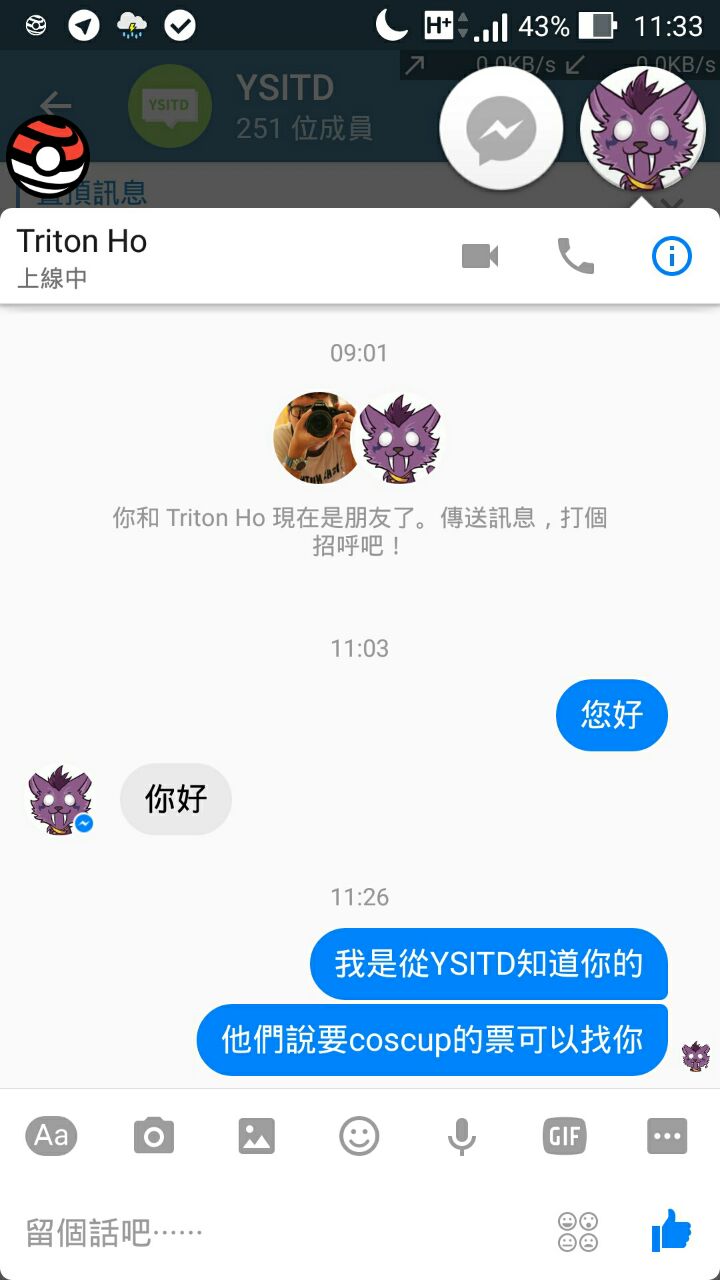Viewport: 720px width, 1280px height.
Task: Start a voice call with Triton Ho
Action: pos(575,257)
